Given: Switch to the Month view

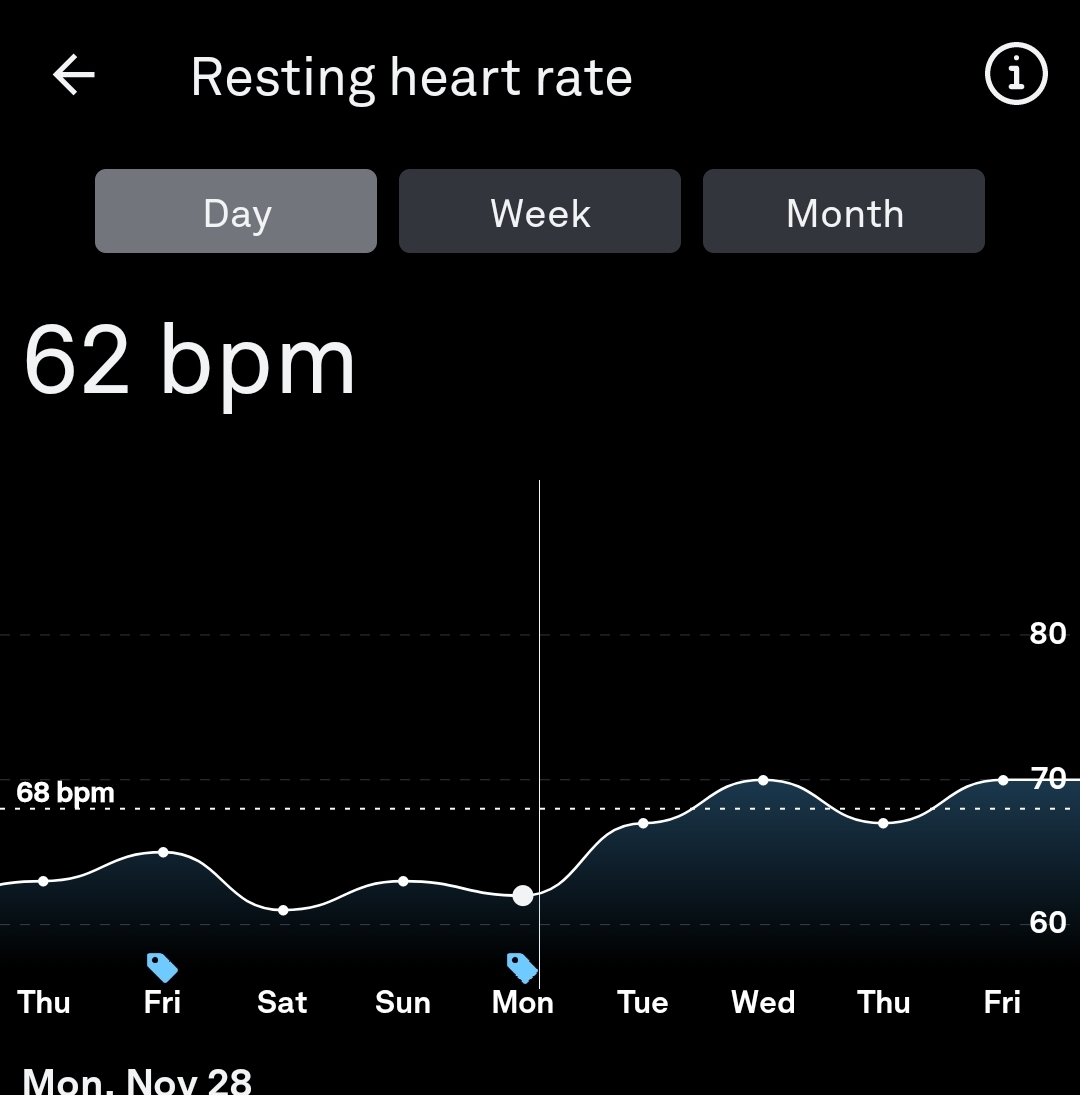Looking at the screenshot, I should 844,211.
